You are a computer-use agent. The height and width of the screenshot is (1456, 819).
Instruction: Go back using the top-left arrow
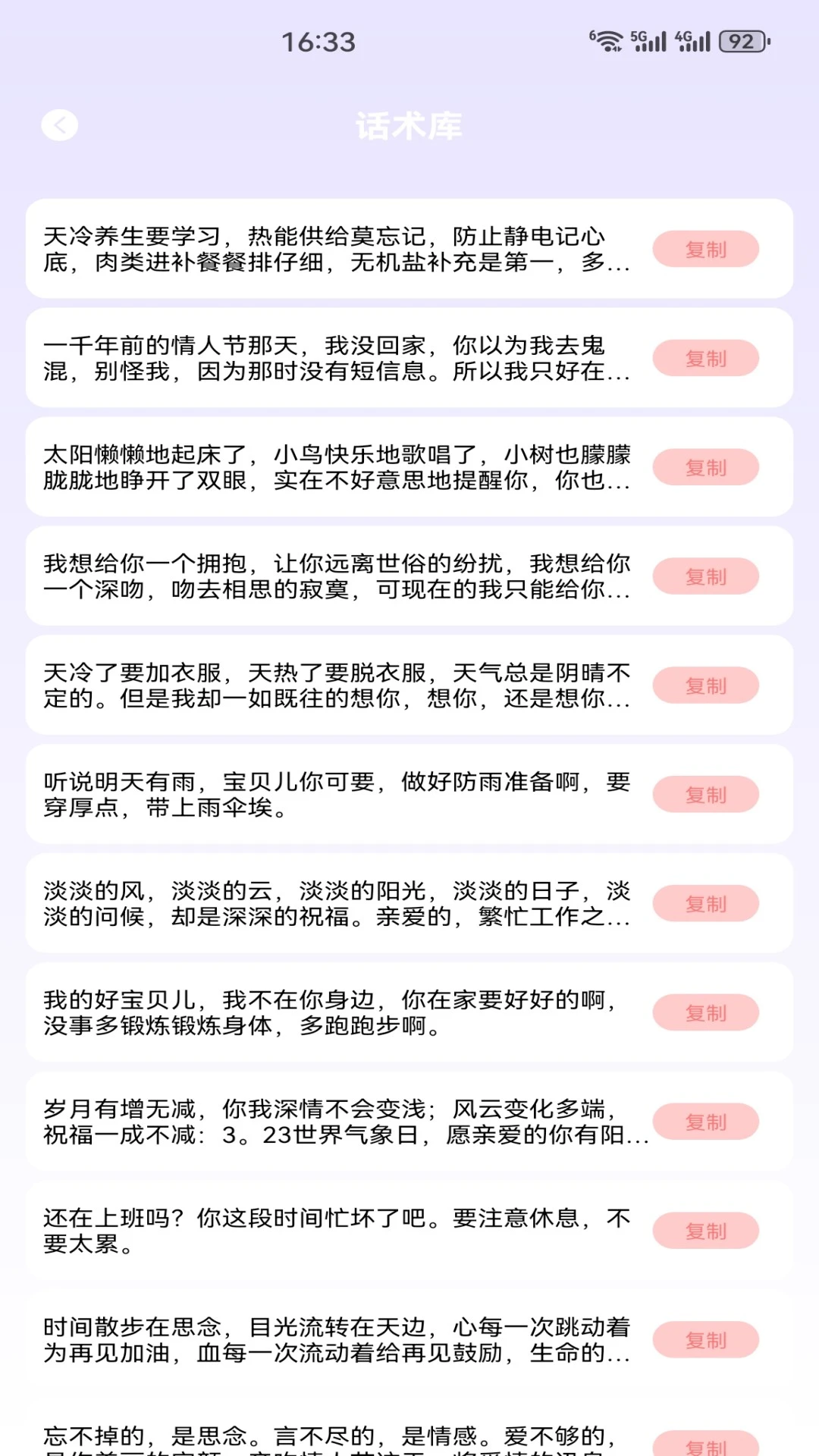[x=60, y=125]
